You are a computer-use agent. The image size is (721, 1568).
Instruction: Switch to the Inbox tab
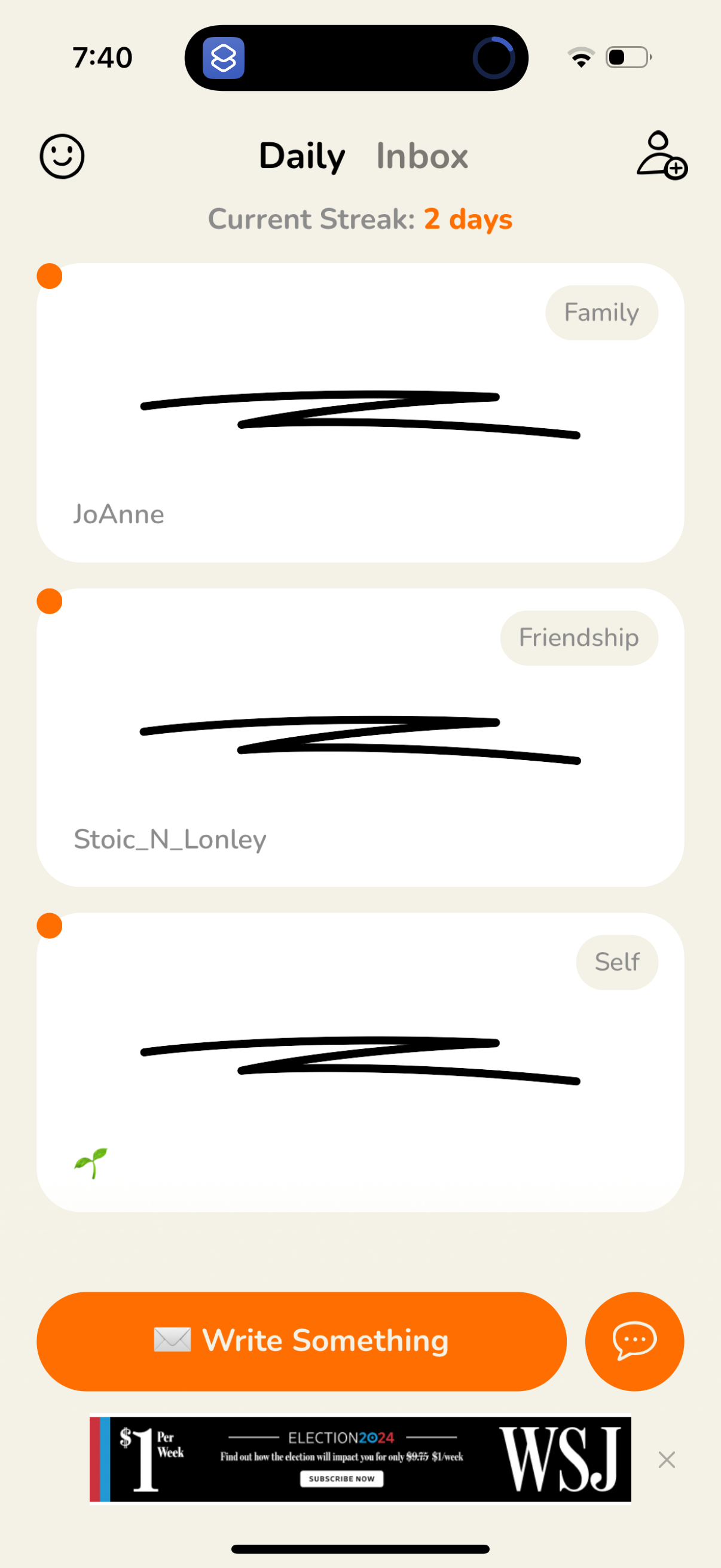(421, 156)
